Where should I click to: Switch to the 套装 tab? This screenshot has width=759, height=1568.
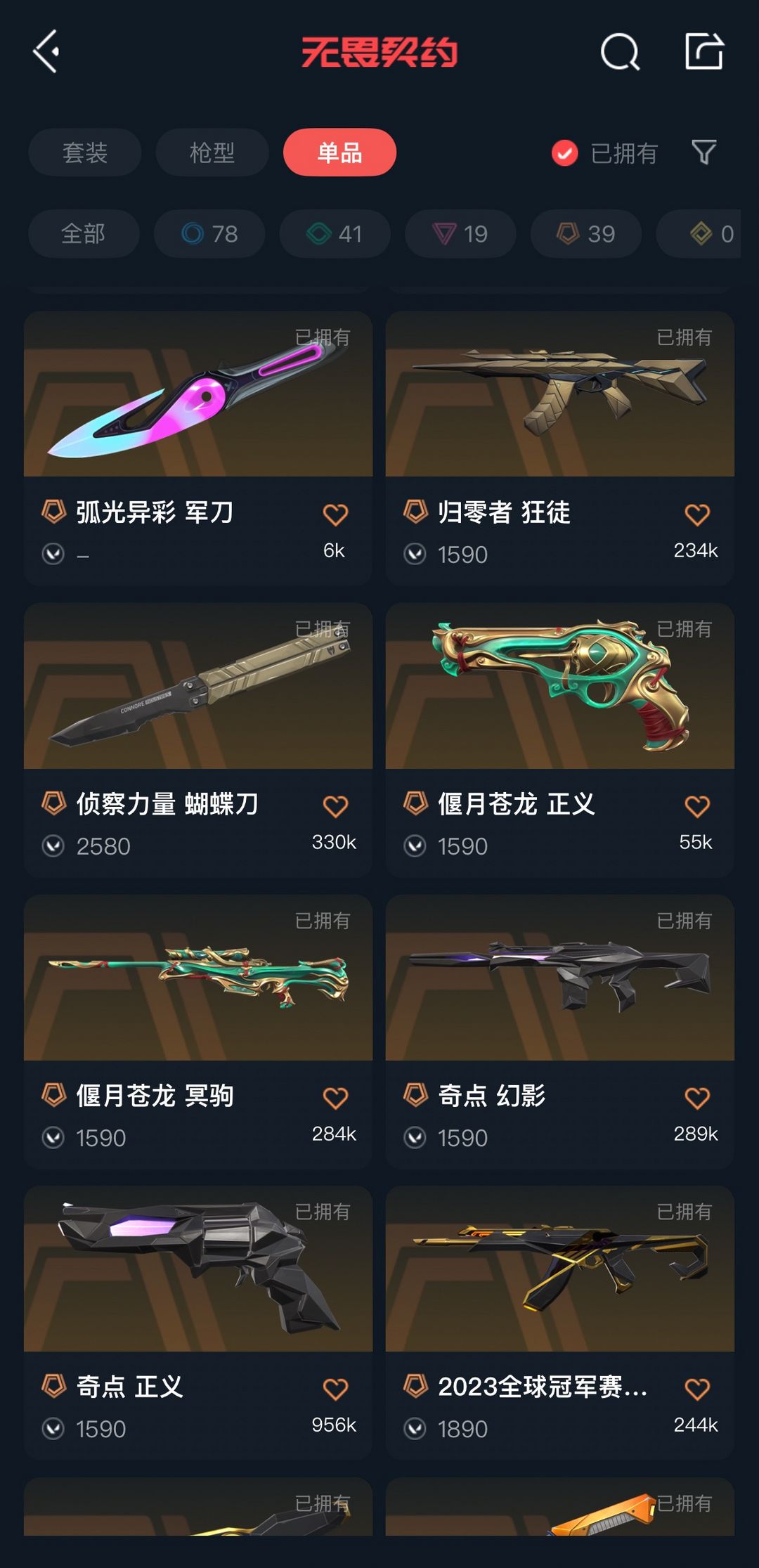85,153
